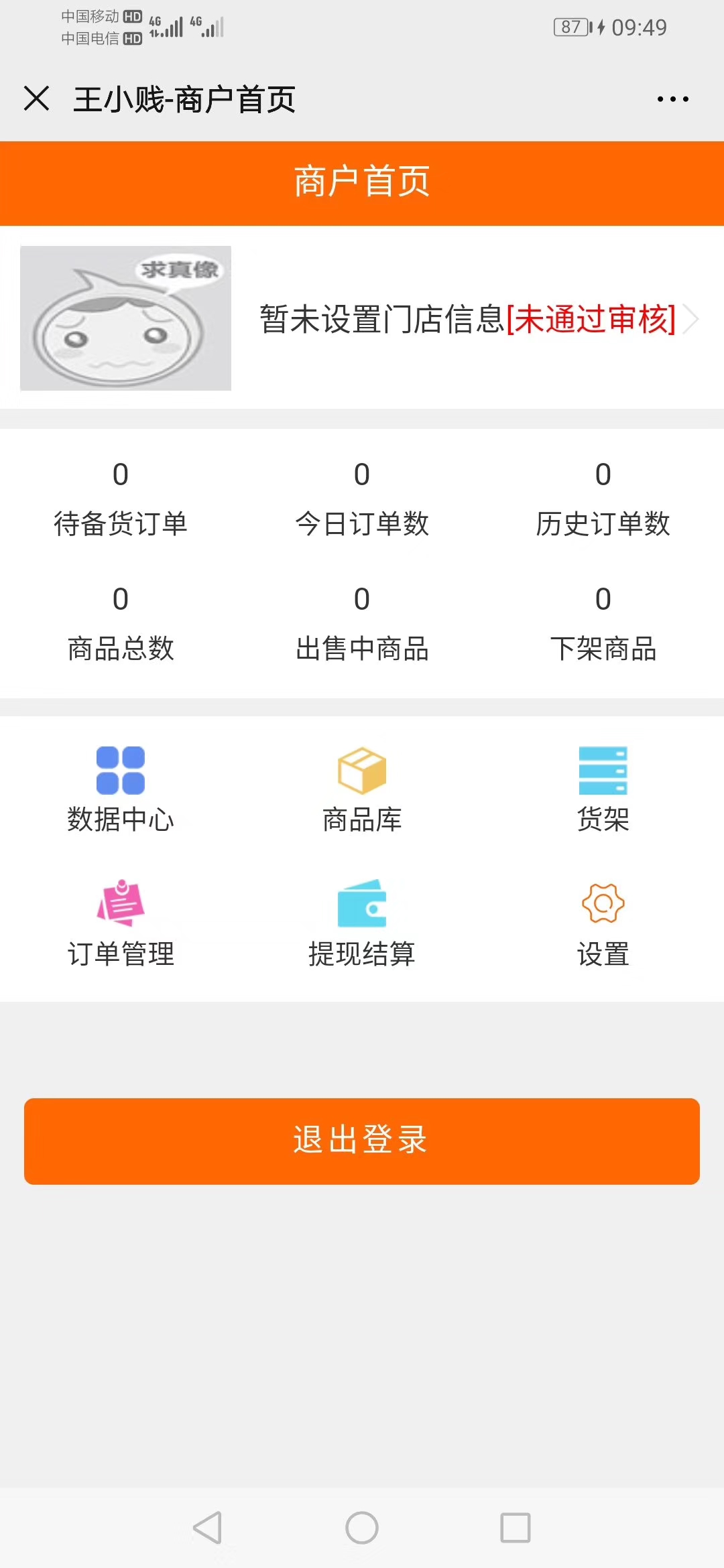Screen dimensions: 724x1568
Task: View 出售中商品 products on sale
Action: pos(362,624)
